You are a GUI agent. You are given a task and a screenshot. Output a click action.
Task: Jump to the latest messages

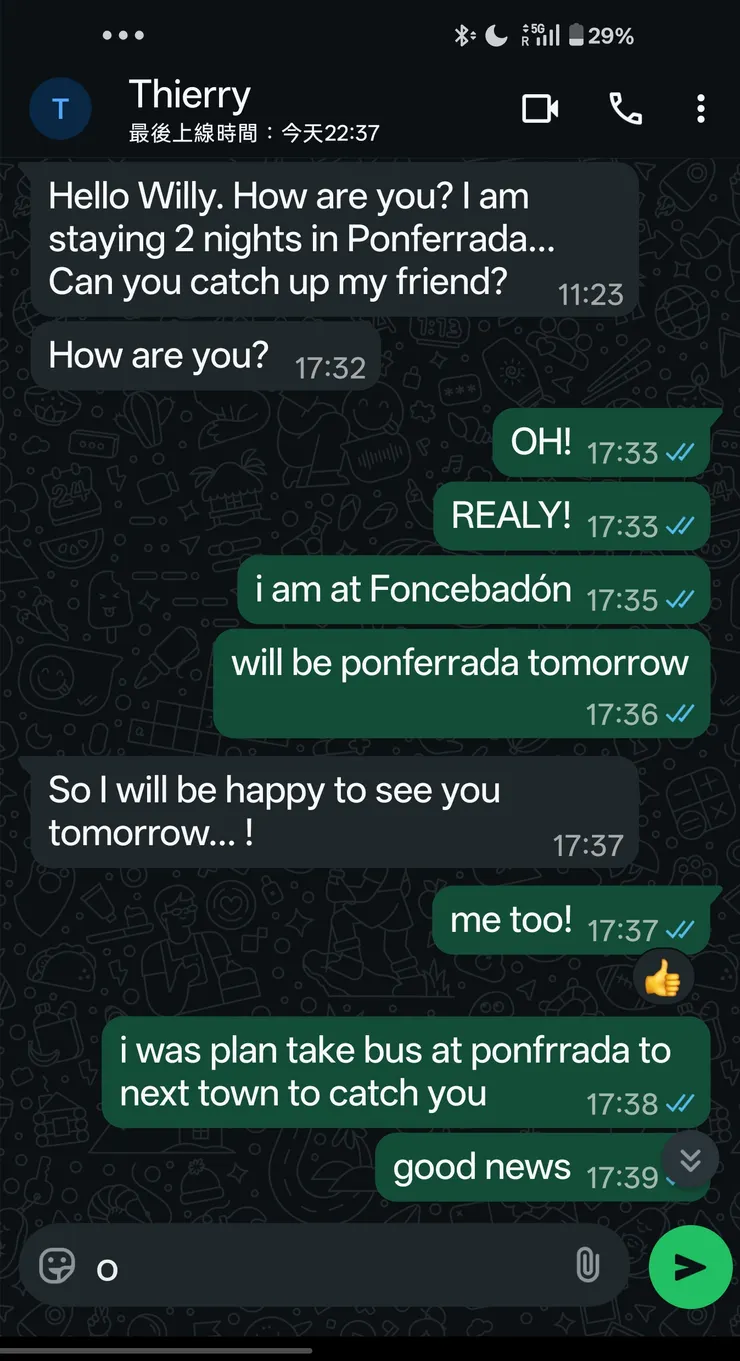click(690, 1159)
